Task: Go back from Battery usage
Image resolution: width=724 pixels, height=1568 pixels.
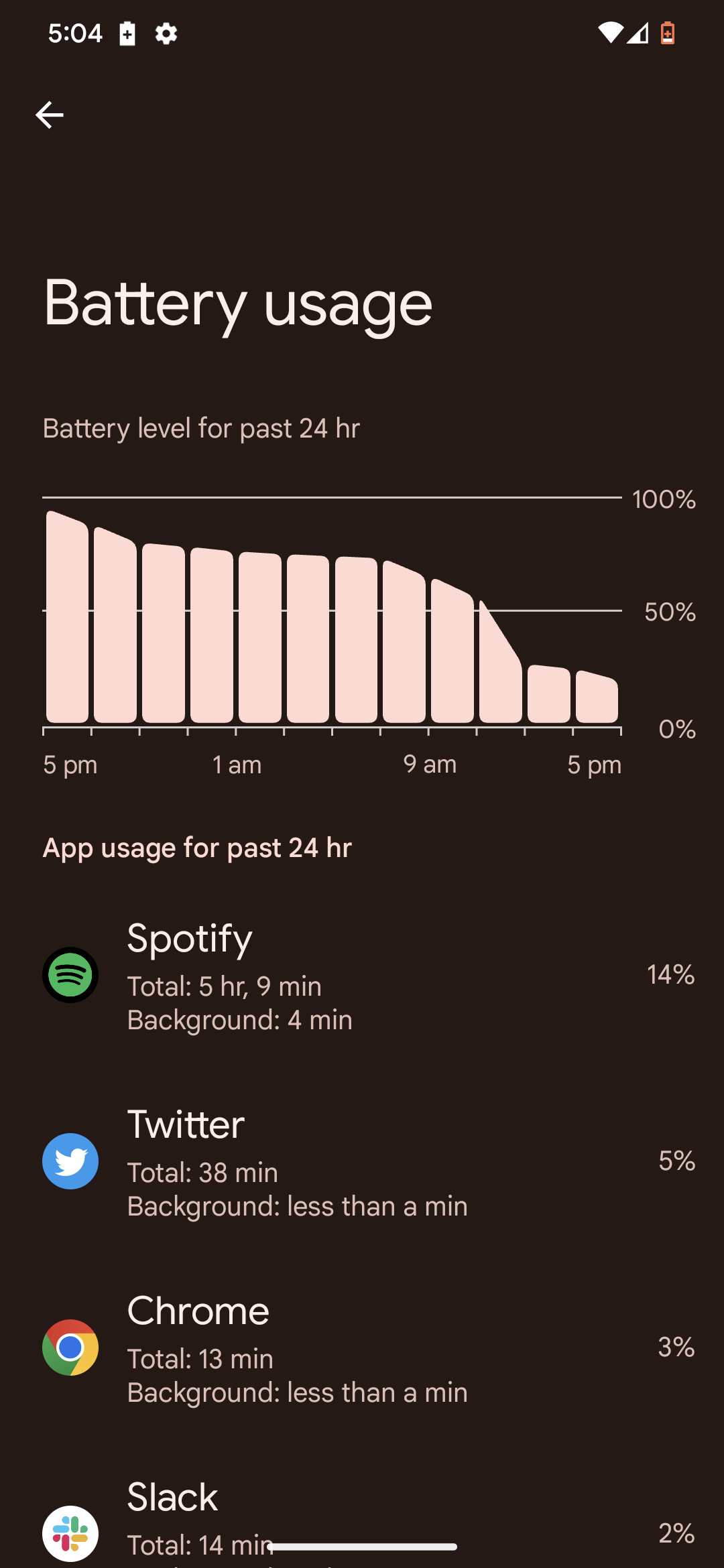Action: [x=49, y=115]
